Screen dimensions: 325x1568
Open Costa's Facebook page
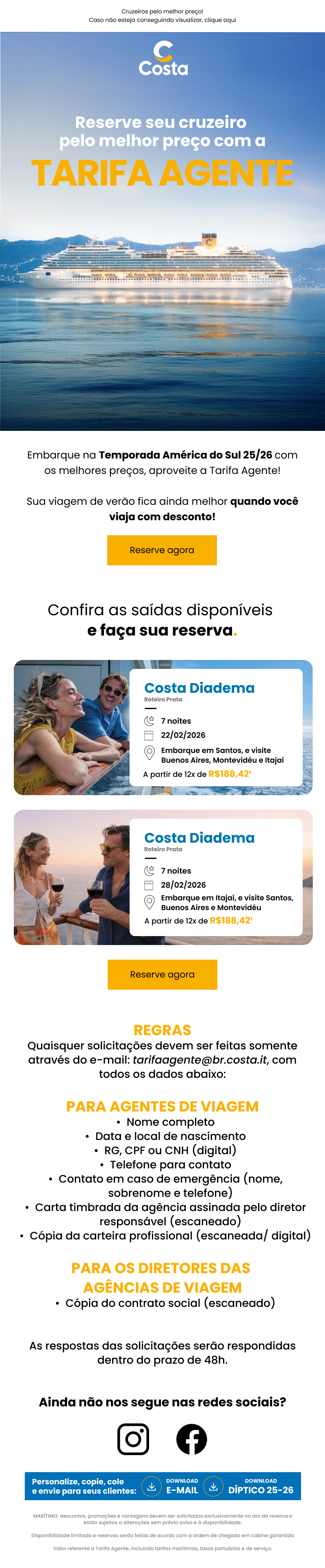click(191, 1440)
